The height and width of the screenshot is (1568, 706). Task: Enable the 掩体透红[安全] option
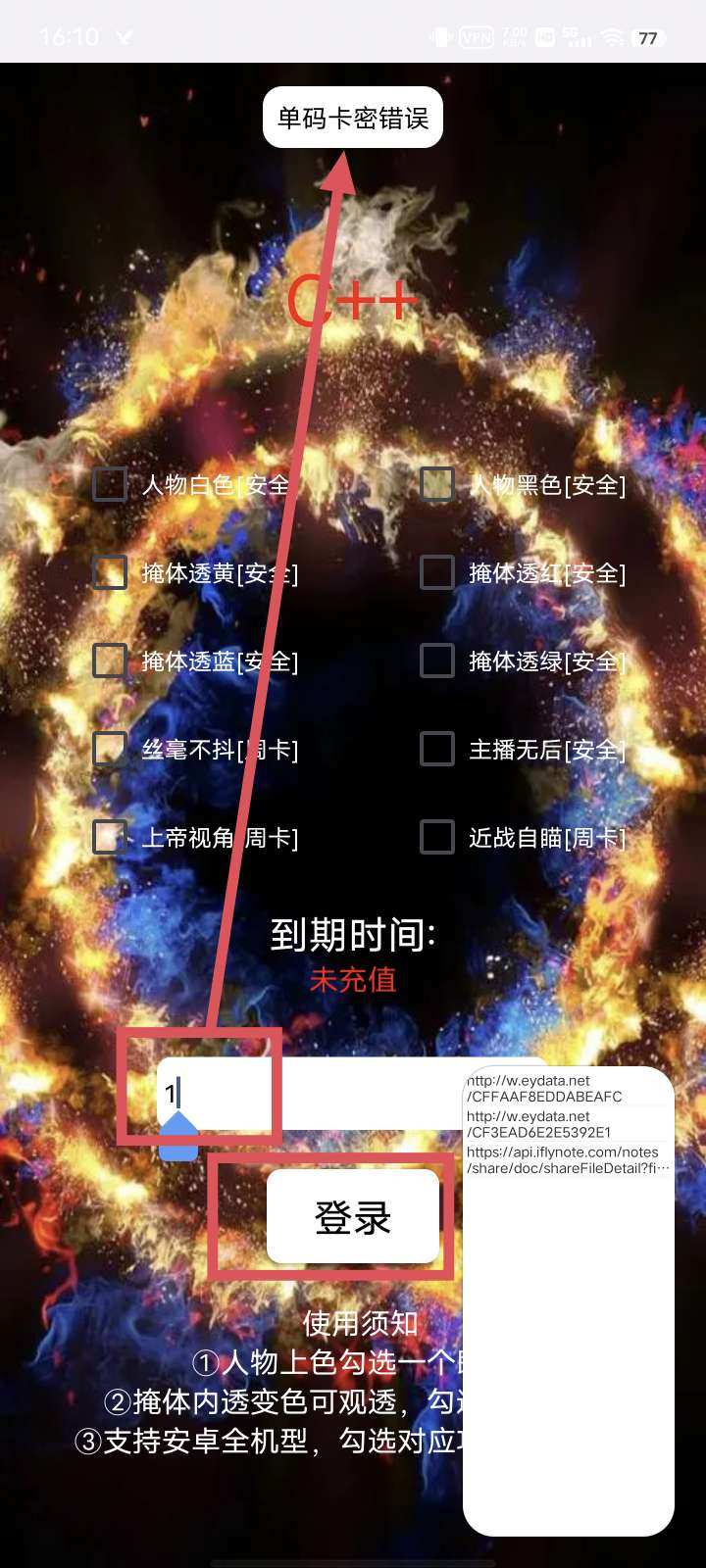click(437, 572)
